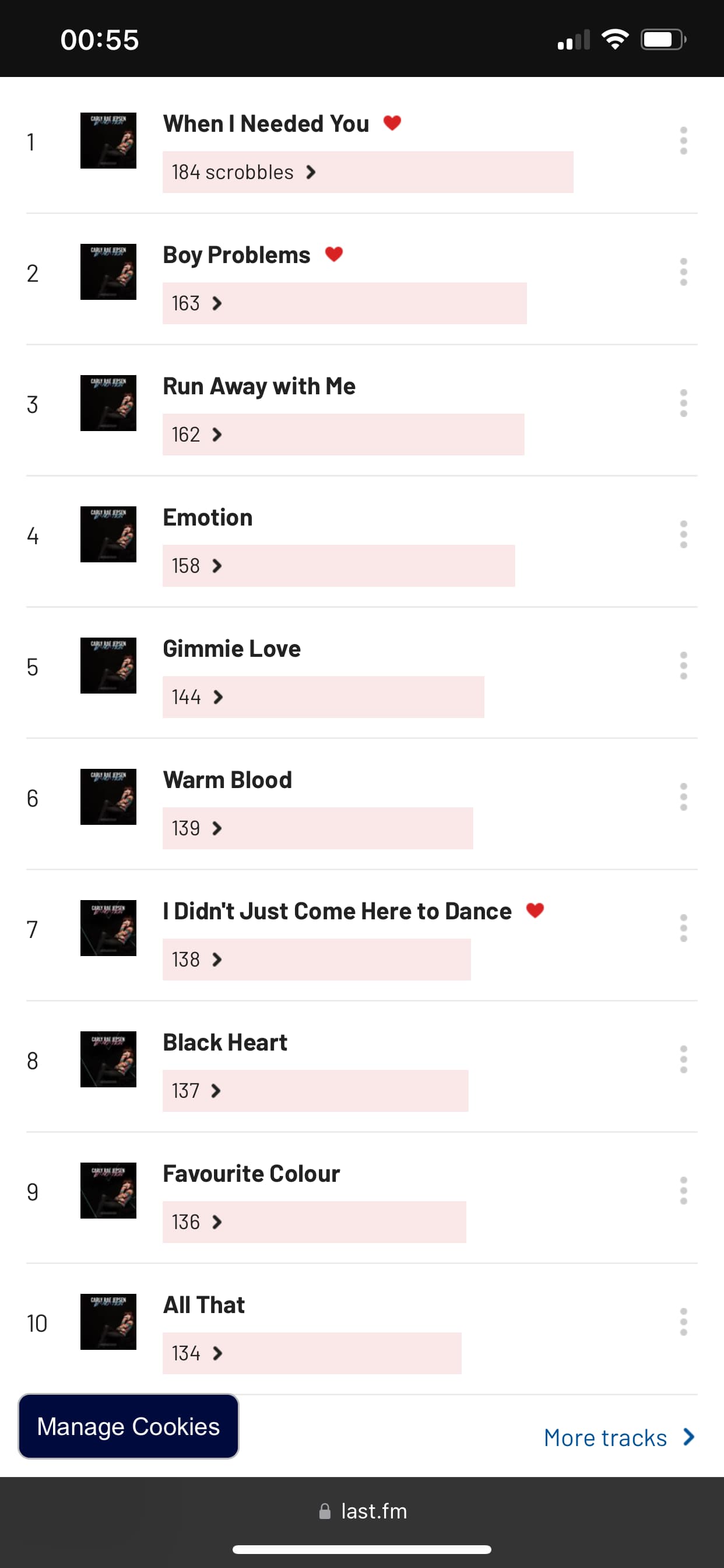Open More tracks link

[618, 1438]
